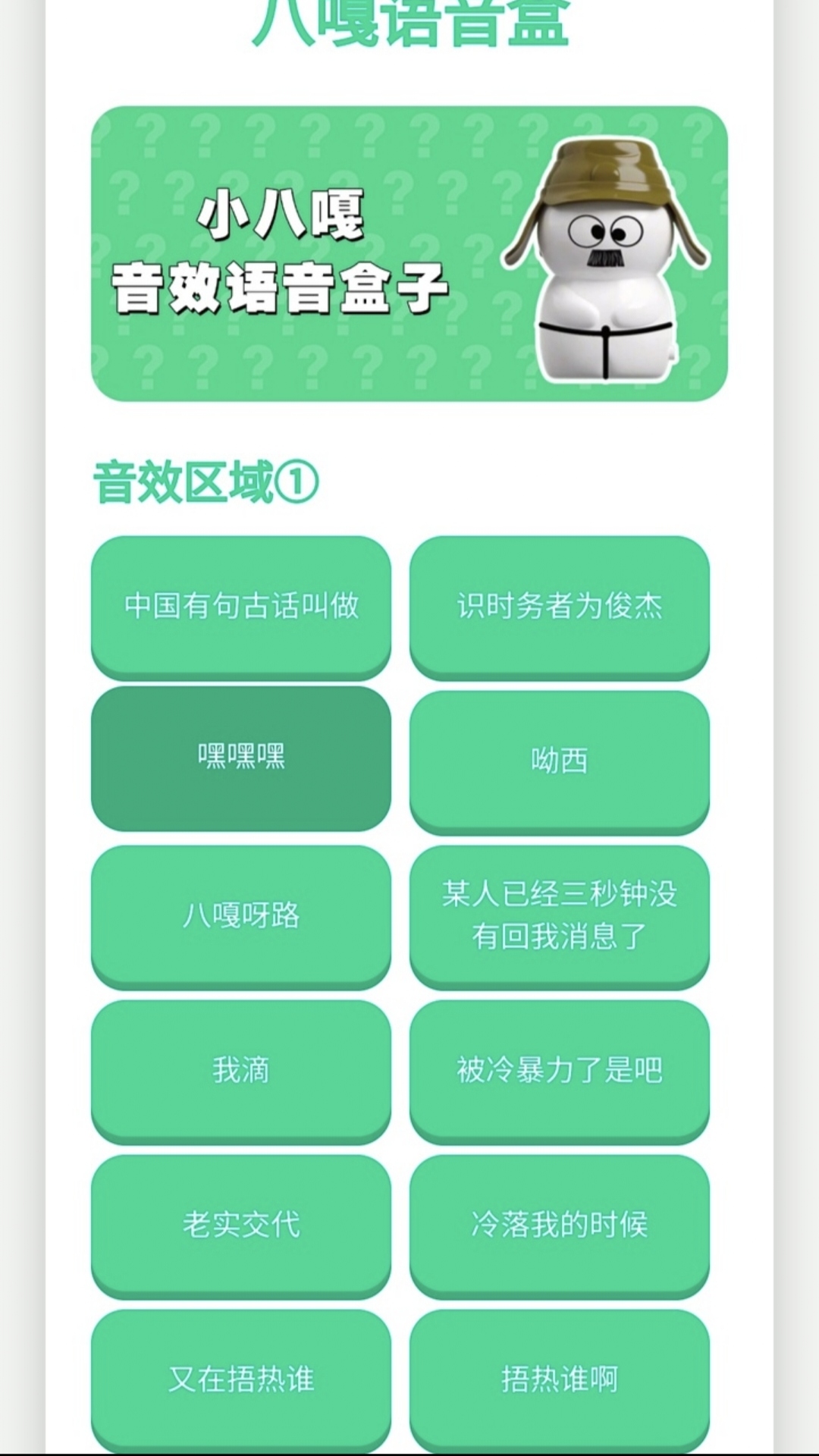This screenshot has height=1456, width=819.
Task: Tap the 又在捂热谁 button
Action: (241, 1377)
